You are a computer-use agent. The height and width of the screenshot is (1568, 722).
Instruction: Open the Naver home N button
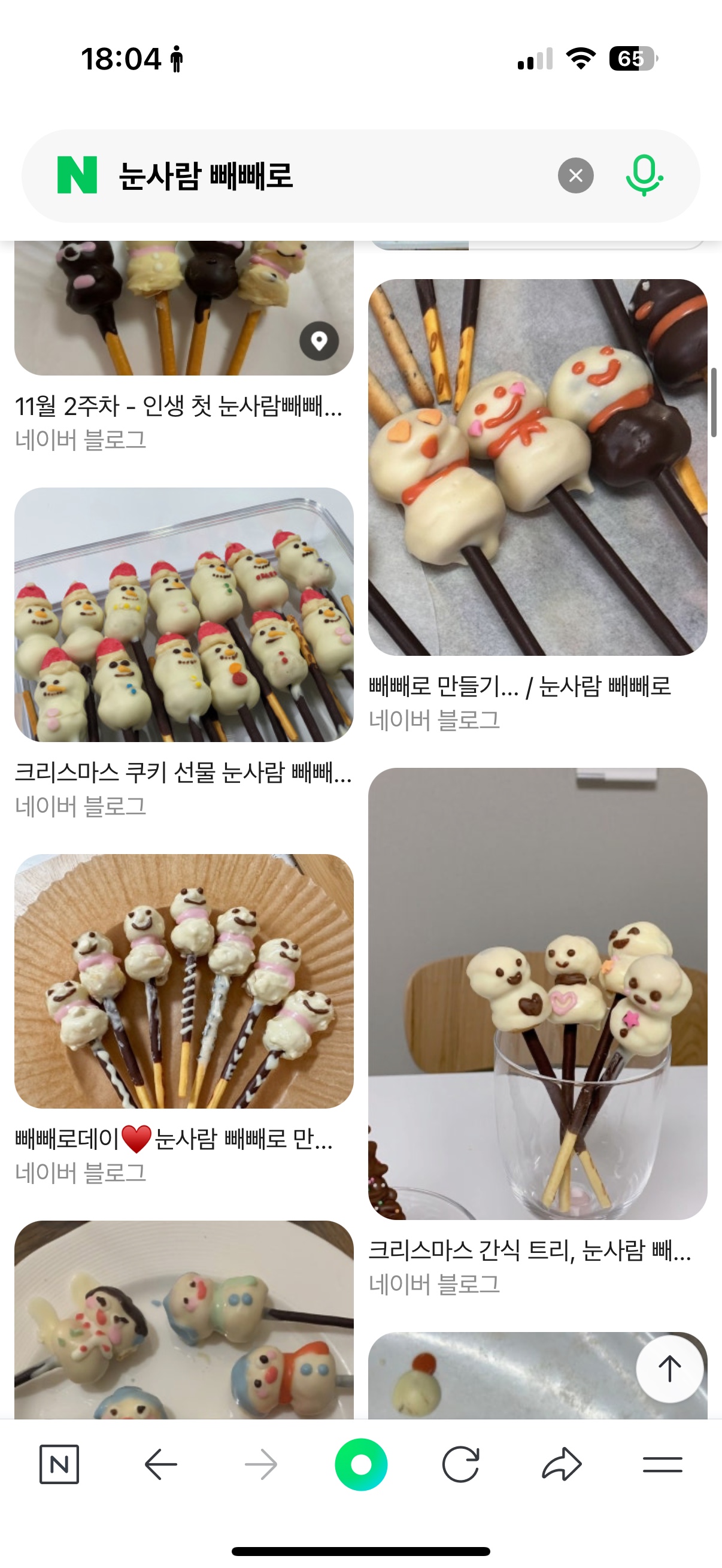pyautogui.click(x=59, y=1464)
